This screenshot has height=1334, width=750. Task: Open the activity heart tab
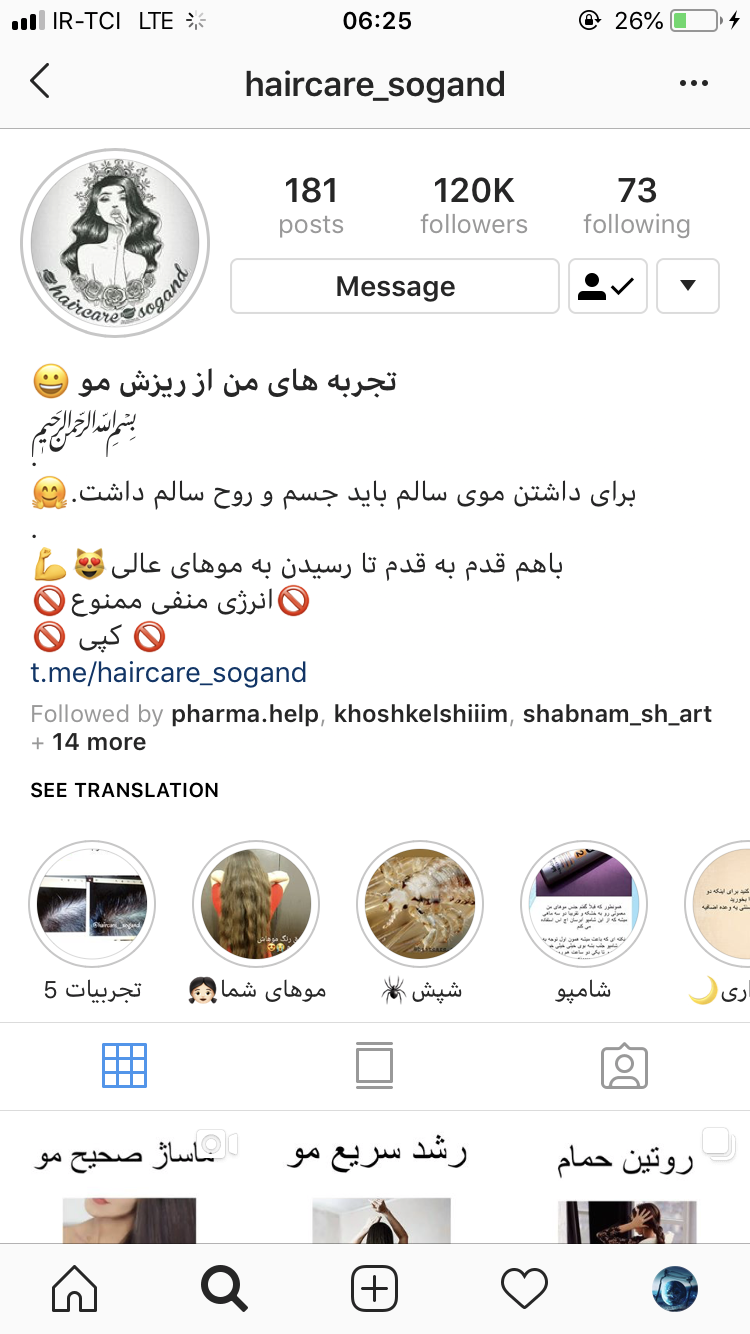(x=524, y=1290)
